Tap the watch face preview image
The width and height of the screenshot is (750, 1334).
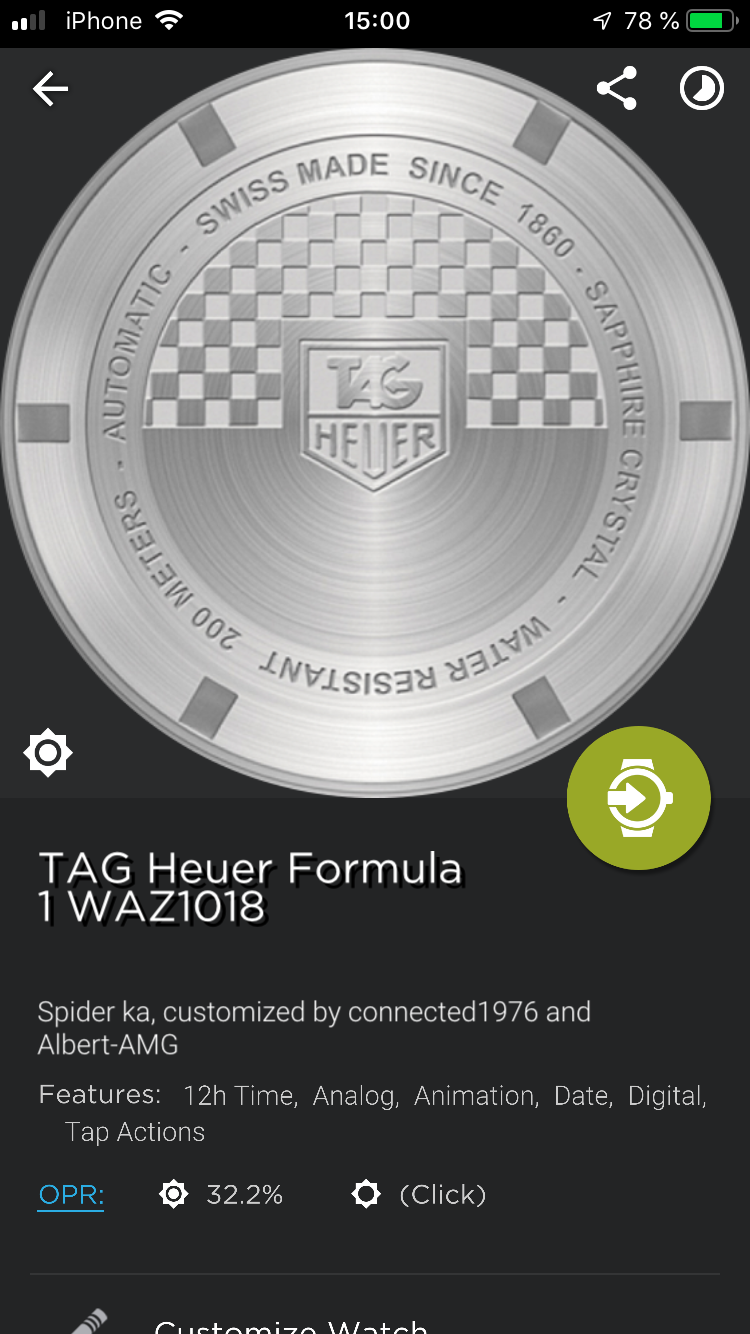375,422
